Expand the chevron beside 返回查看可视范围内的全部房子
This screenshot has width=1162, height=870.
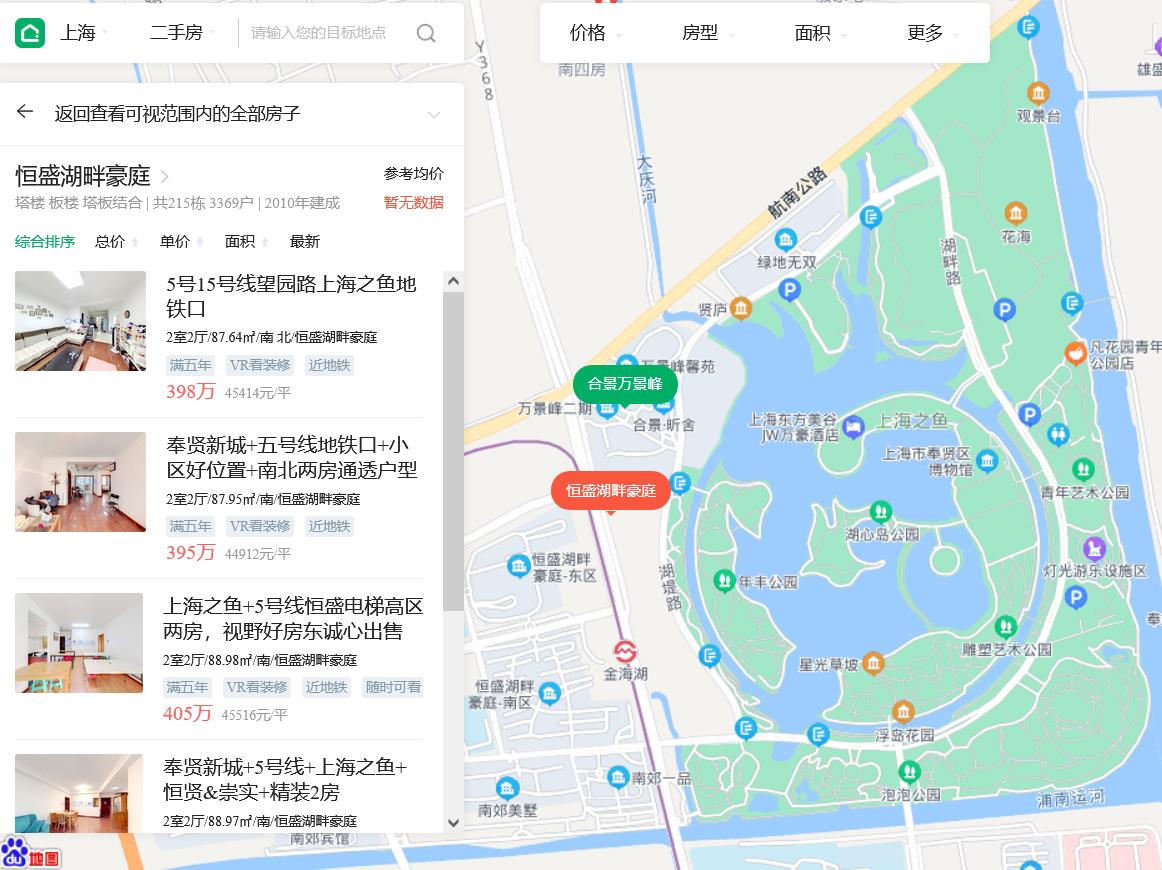434,114
